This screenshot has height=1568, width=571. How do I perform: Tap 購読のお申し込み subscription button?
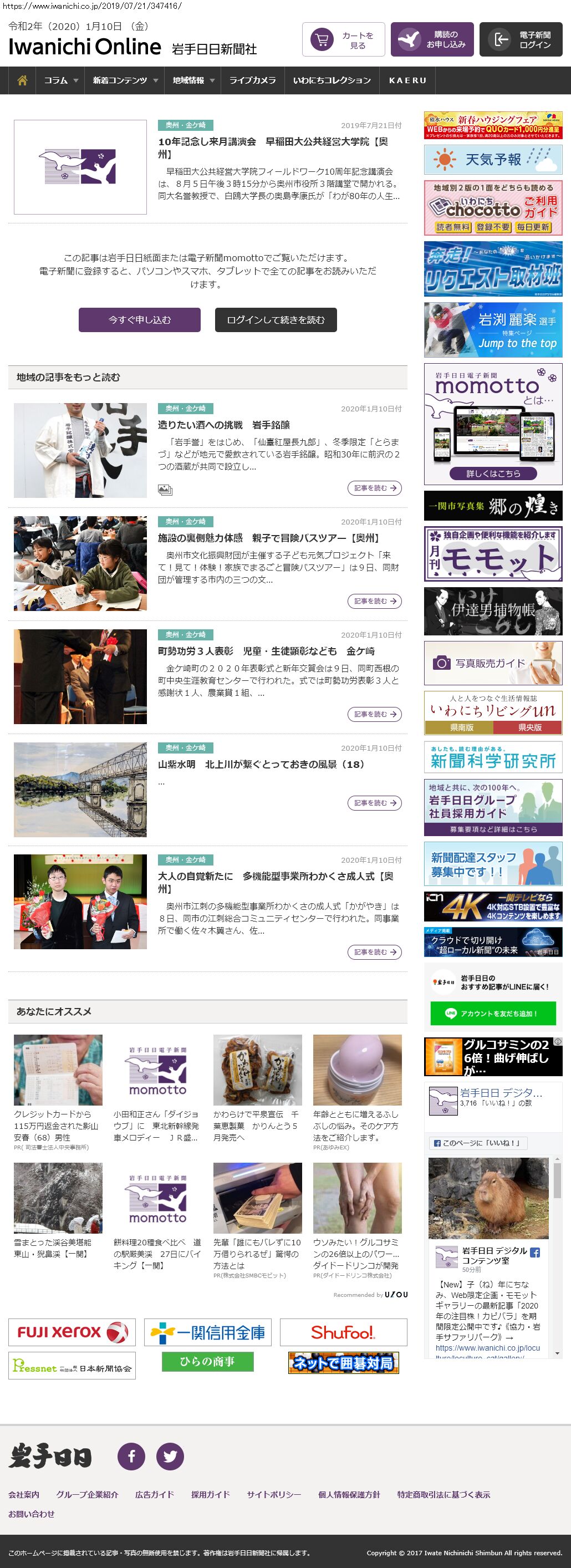tap(432, 39)
